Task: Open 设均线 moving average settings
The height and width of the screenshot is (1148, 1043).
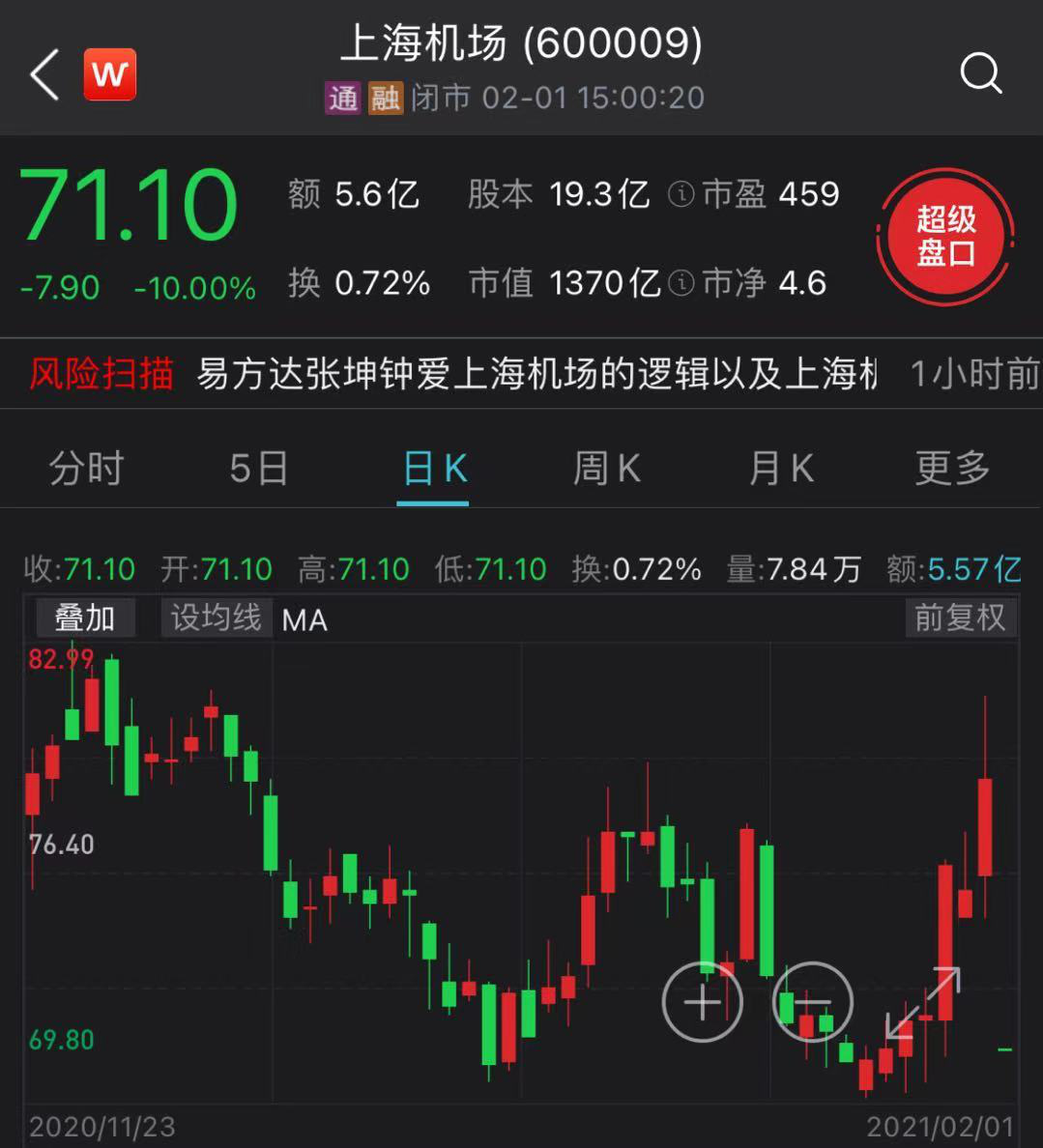Action: click(x=216, y=618)
